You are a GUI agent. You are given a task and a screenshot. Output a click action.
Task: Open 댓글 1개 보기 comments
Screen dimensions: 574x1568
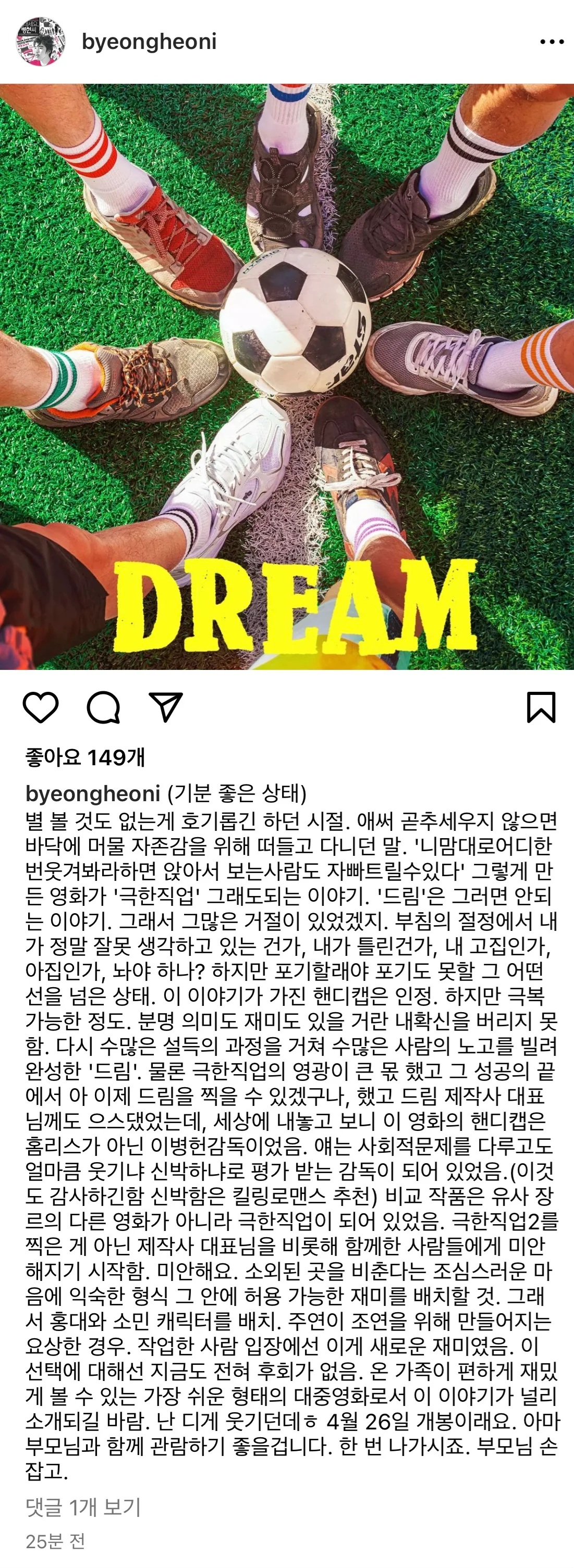click(x=83, y=1507)
